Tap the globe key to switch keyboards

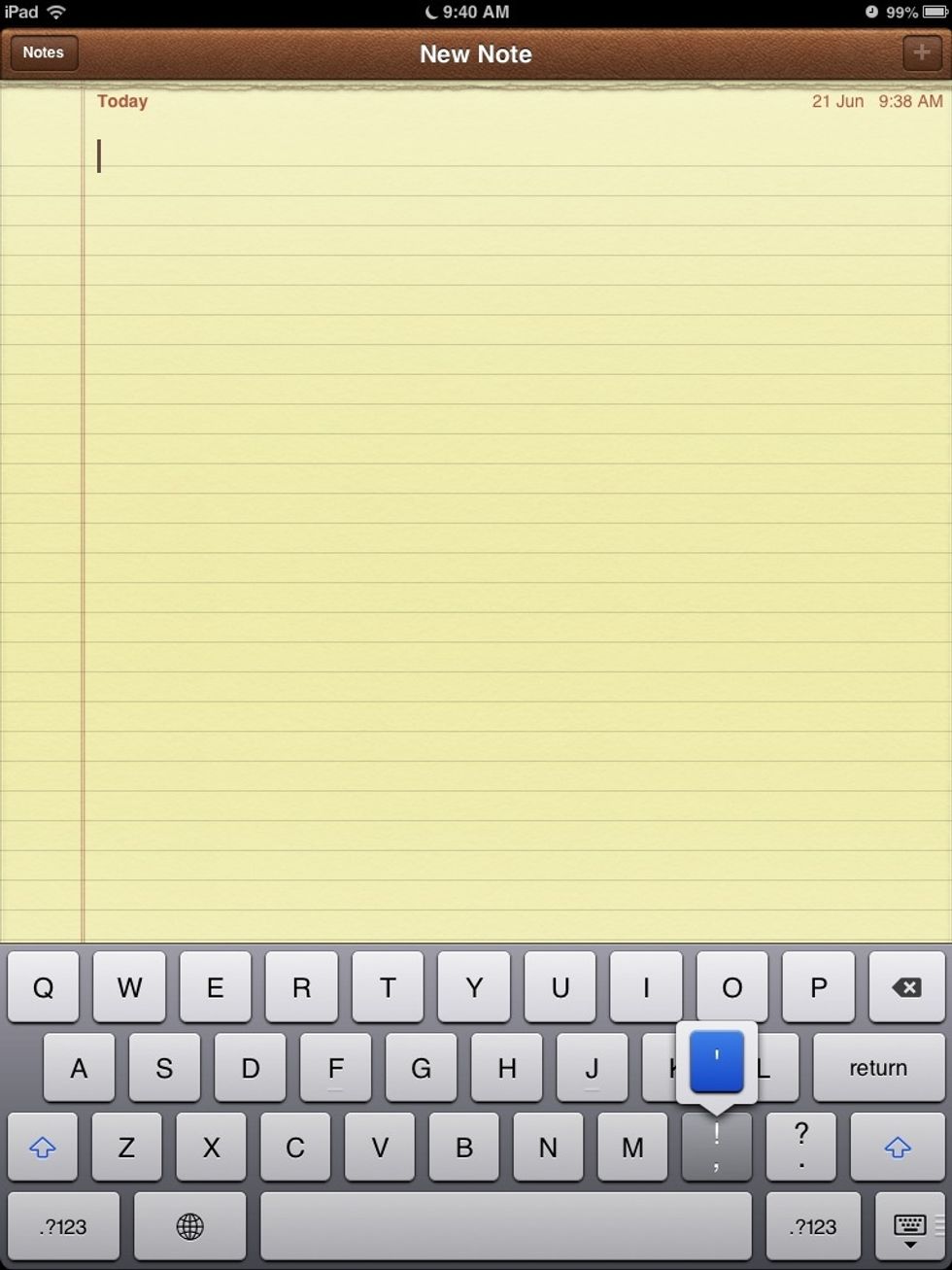tap(189, 1225)
